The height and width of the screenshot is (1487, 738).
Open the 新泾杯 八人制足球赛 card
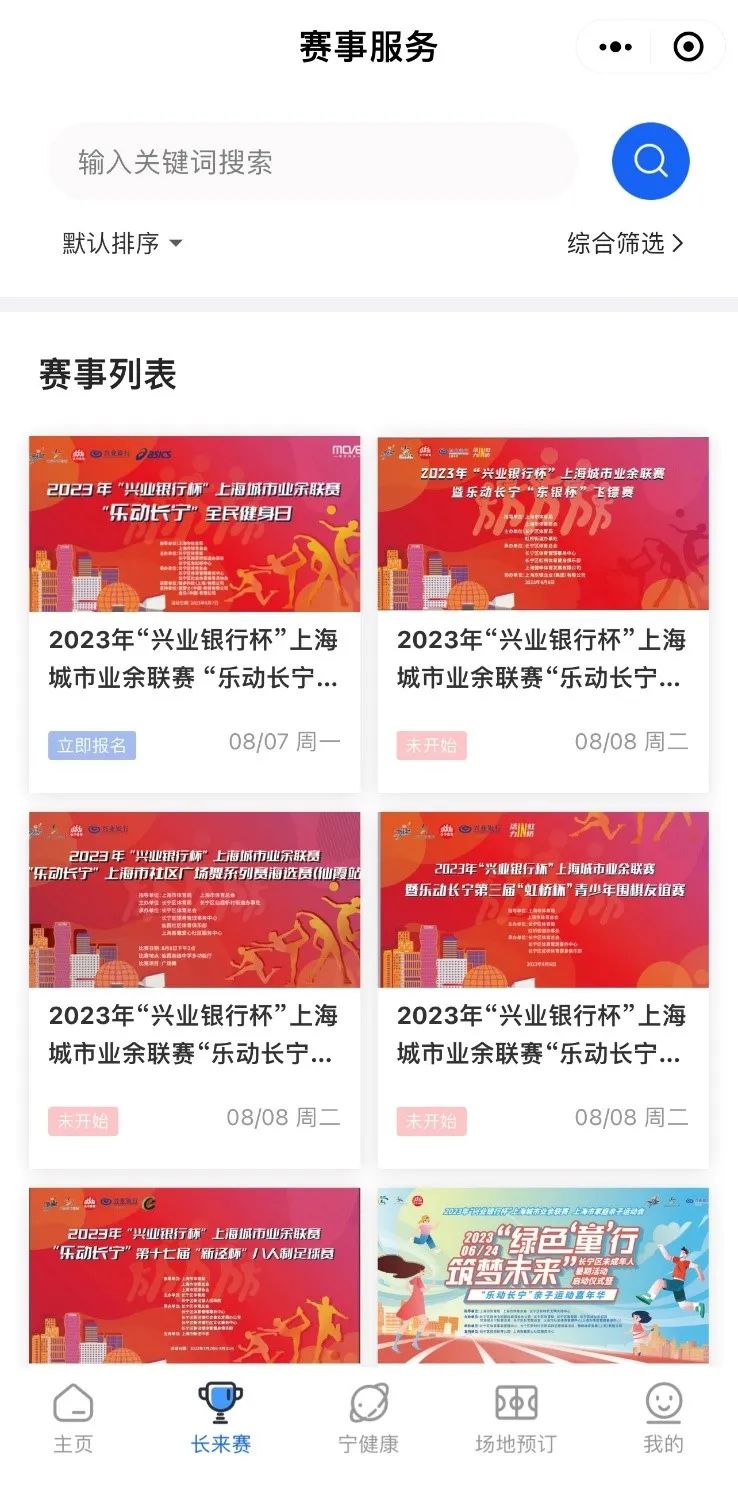[194, 1275]
